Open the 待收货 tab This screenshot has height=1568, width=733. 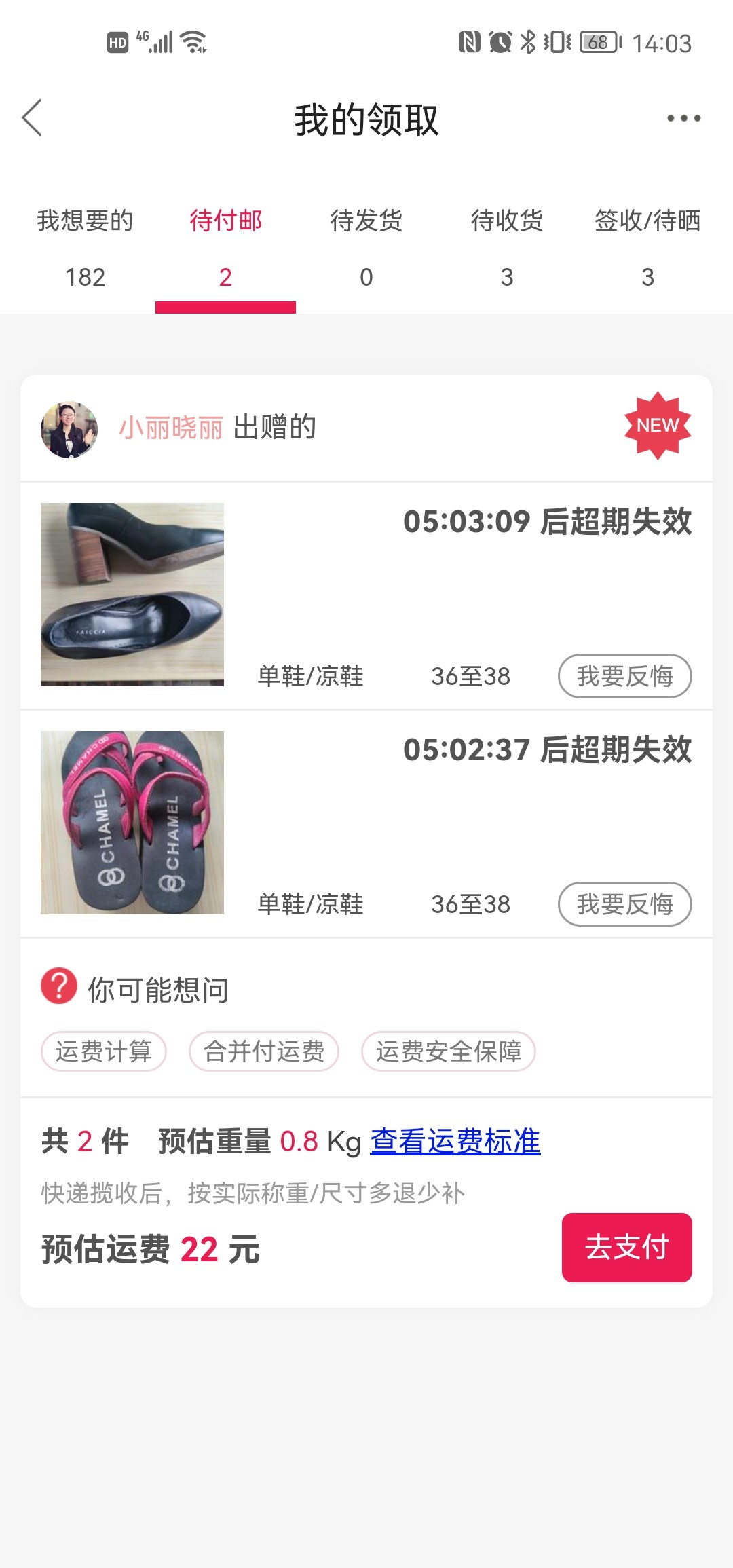pyautogui.click(x=507, y=247)
